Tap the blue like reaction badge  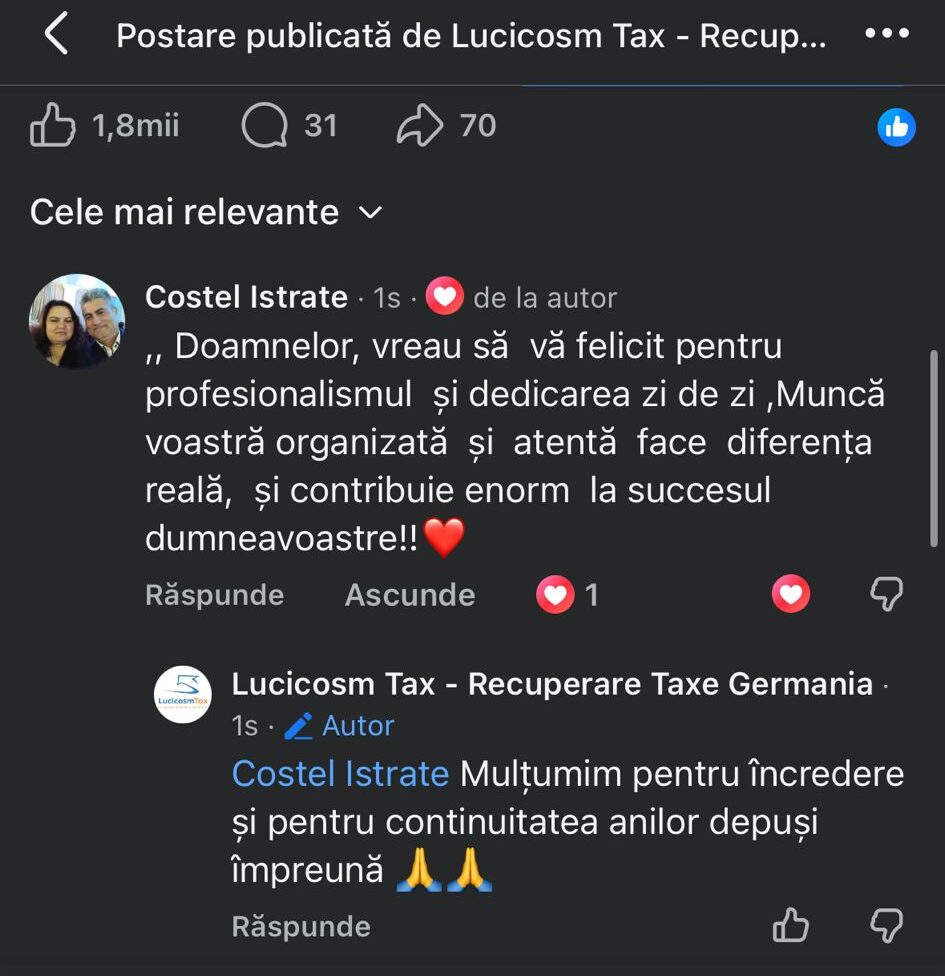(x=896, y=127)
